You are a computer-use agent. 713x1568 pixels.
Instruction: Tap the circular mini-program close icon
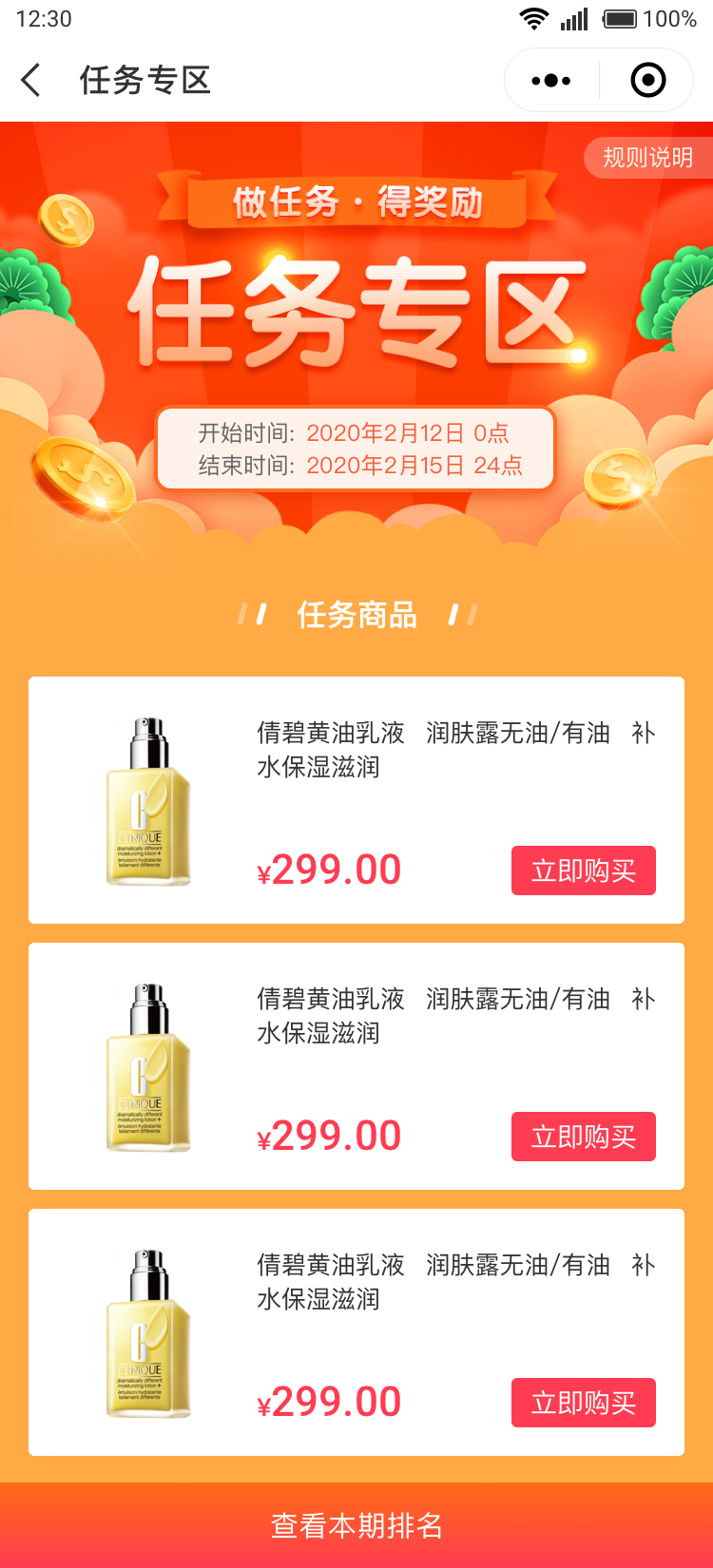point(647,81)
